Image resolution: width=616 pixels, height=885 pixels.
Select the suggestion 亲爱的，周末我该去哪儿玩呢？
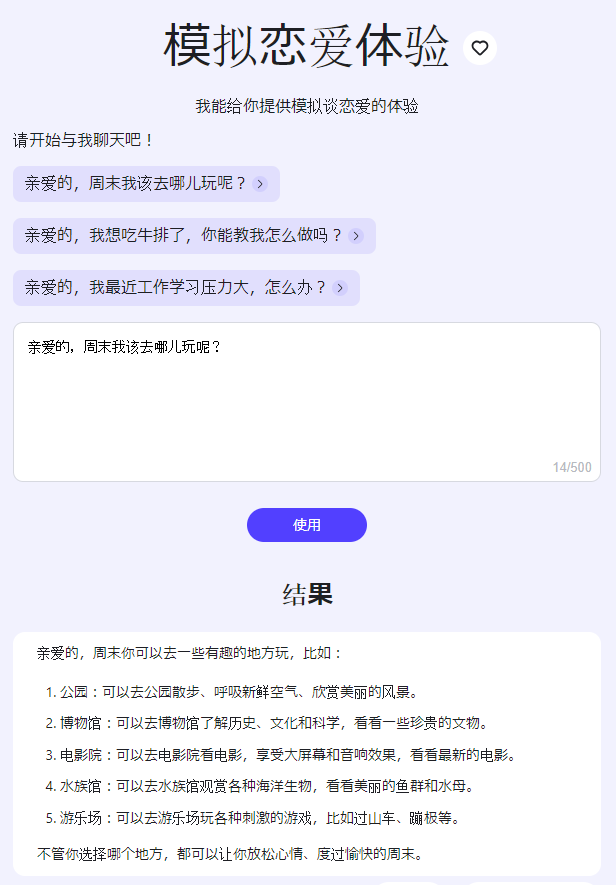[x=146, y=184]
